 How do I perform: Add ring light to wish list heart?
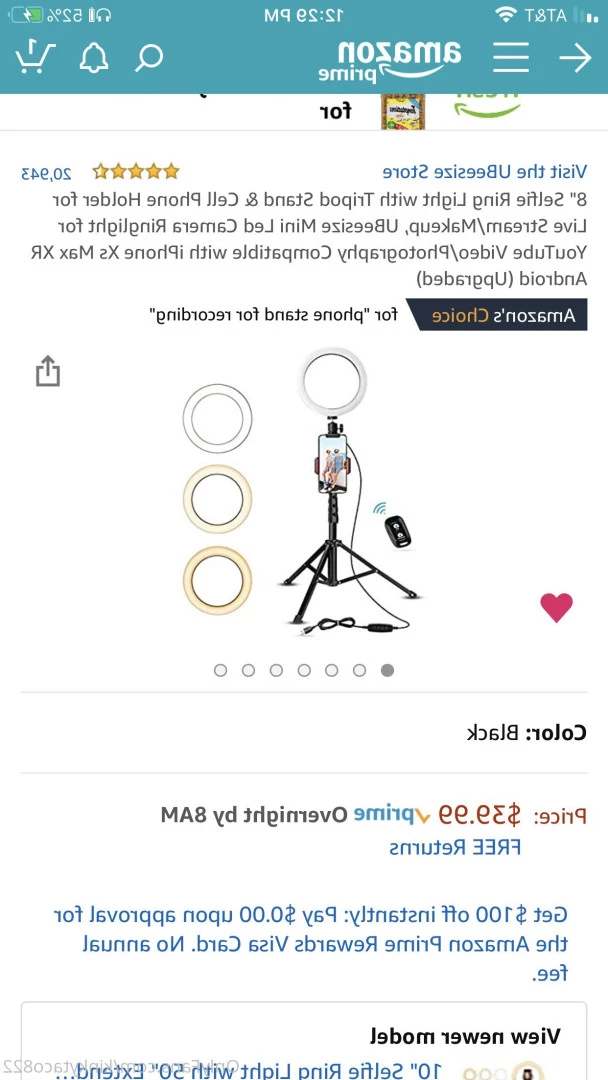pyautogui.click(x=556, y=606)
